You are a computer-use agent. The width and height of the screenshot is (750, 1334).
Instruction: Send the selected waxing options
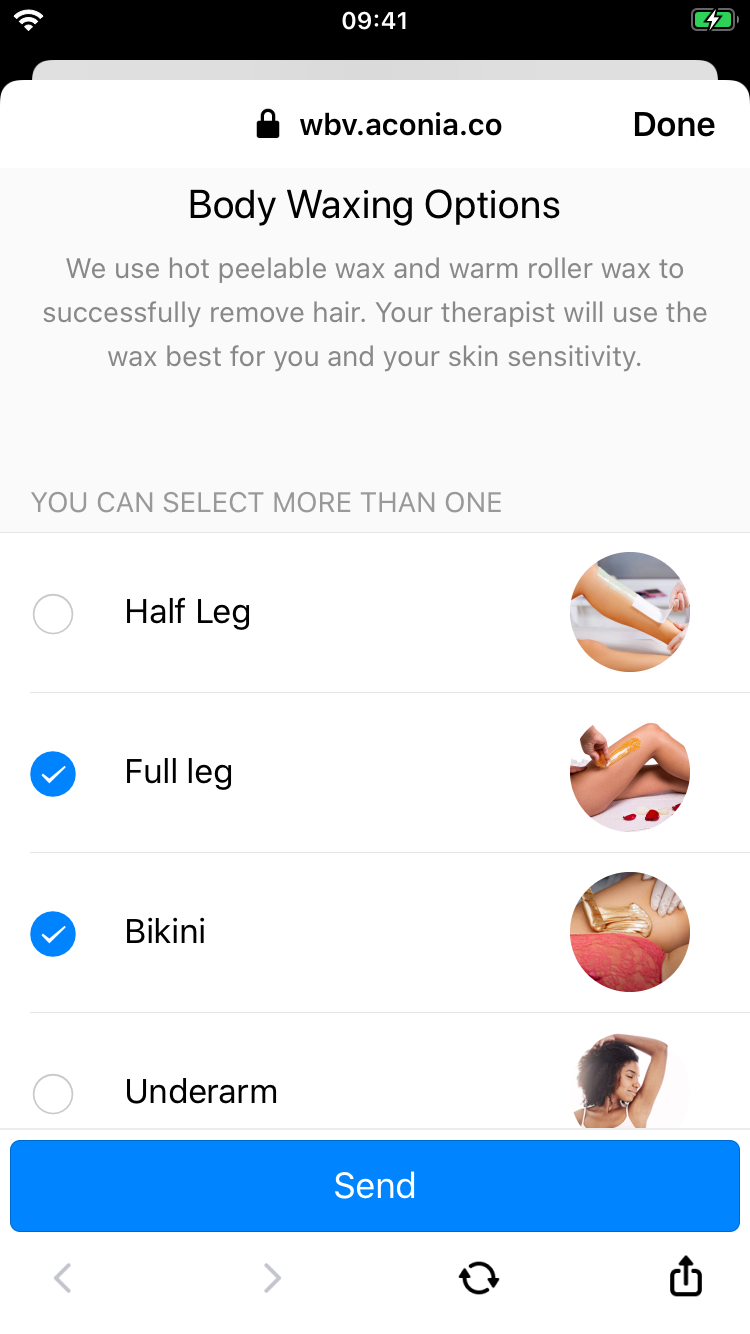tap(375, 1185)
